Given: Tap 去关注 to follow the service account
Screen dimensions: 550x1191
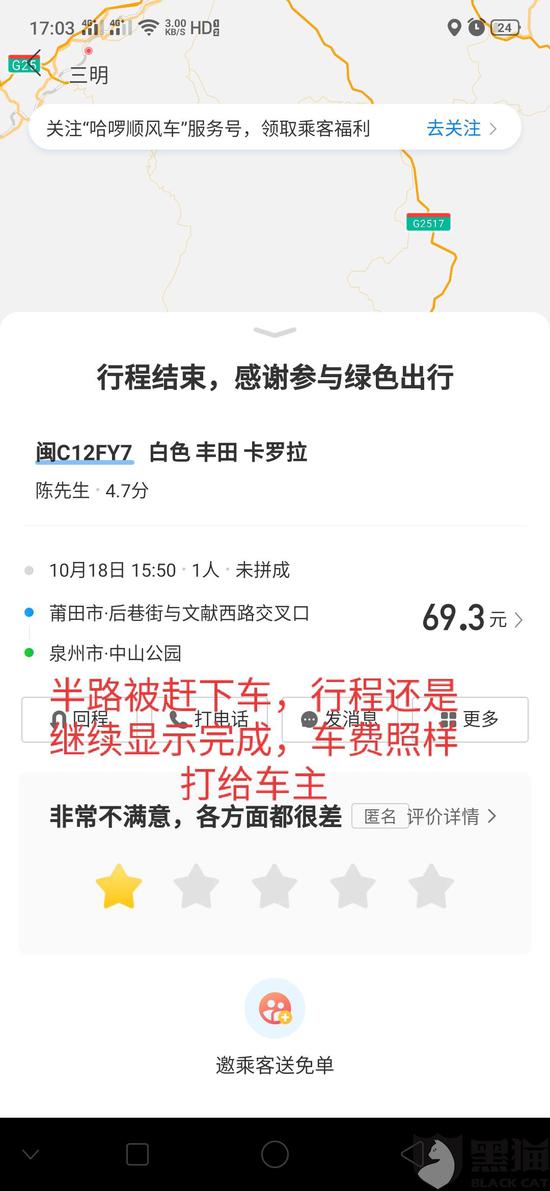Looking at the screenshot, I should [x=462, y=128].
